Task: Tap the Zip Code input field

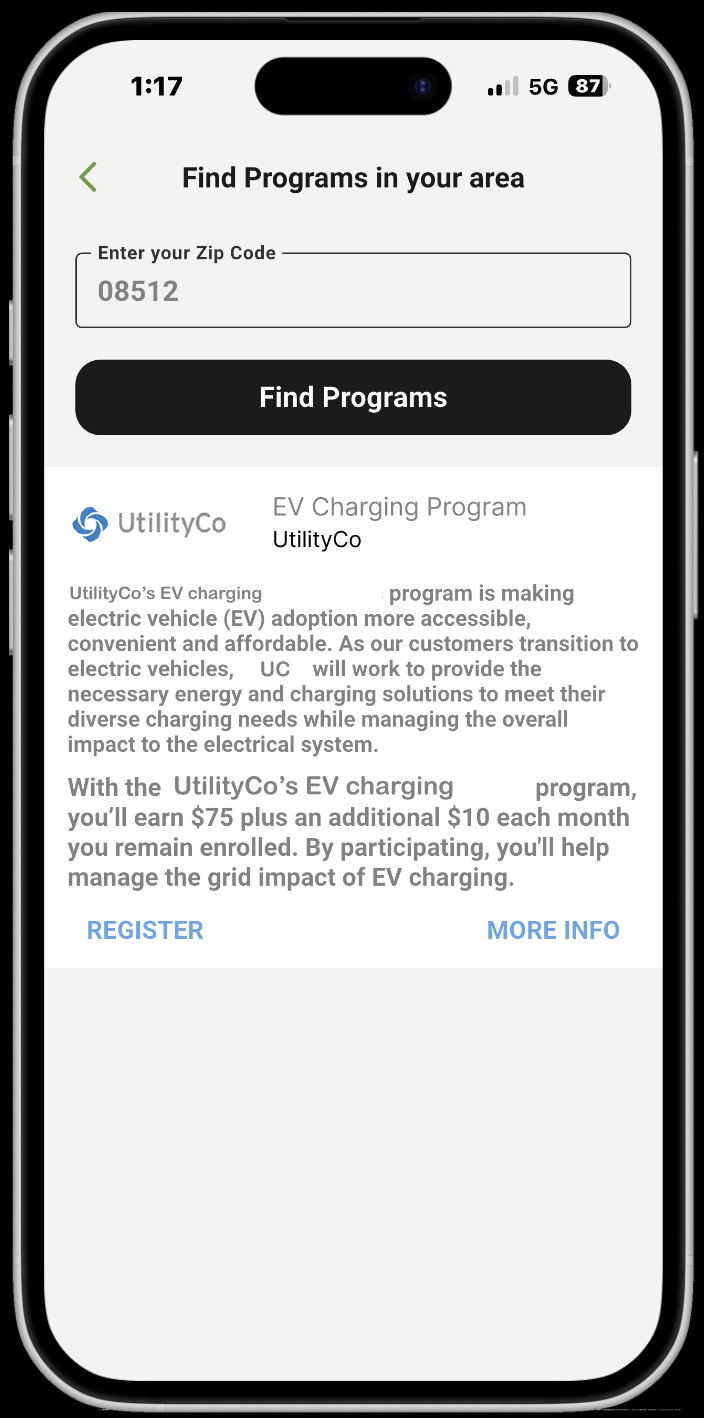Action: click(353, 291)
